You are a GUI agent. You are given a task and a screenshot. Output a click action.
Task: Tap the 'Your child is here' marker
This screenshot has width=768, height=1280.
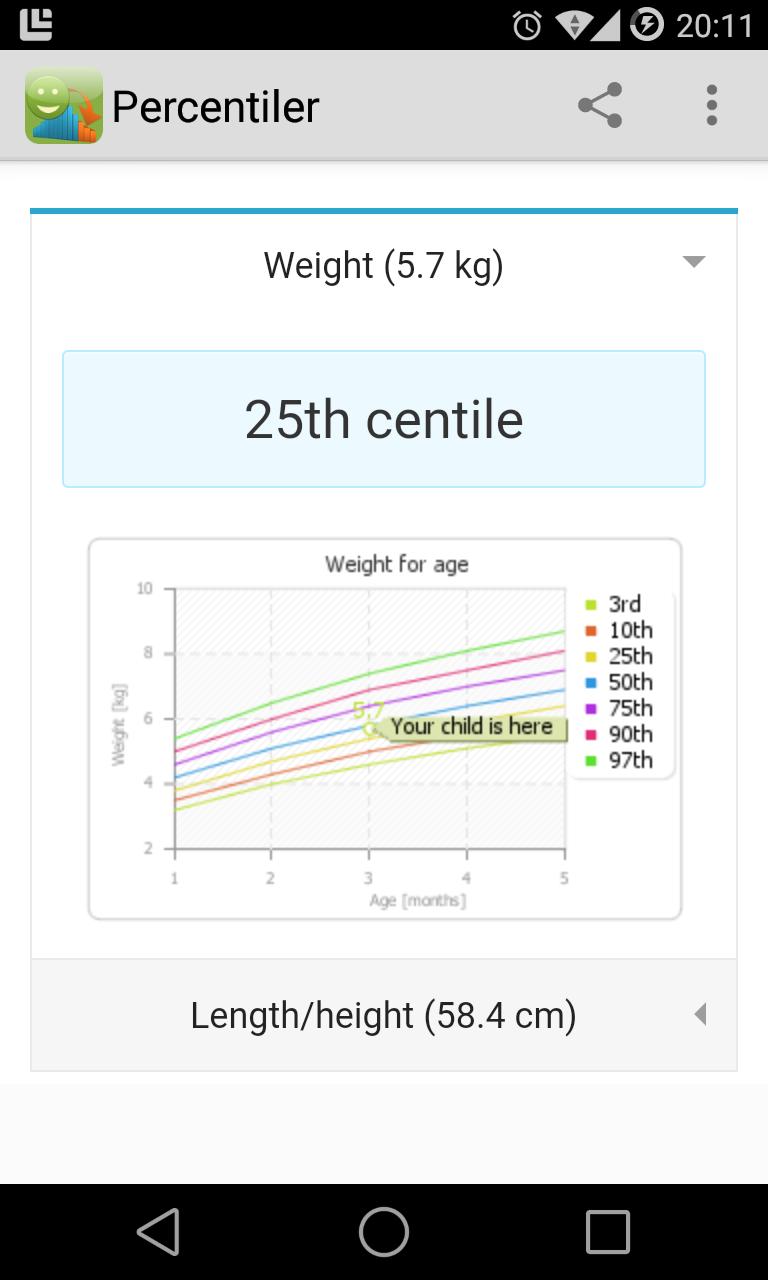(x=470, y=725)
